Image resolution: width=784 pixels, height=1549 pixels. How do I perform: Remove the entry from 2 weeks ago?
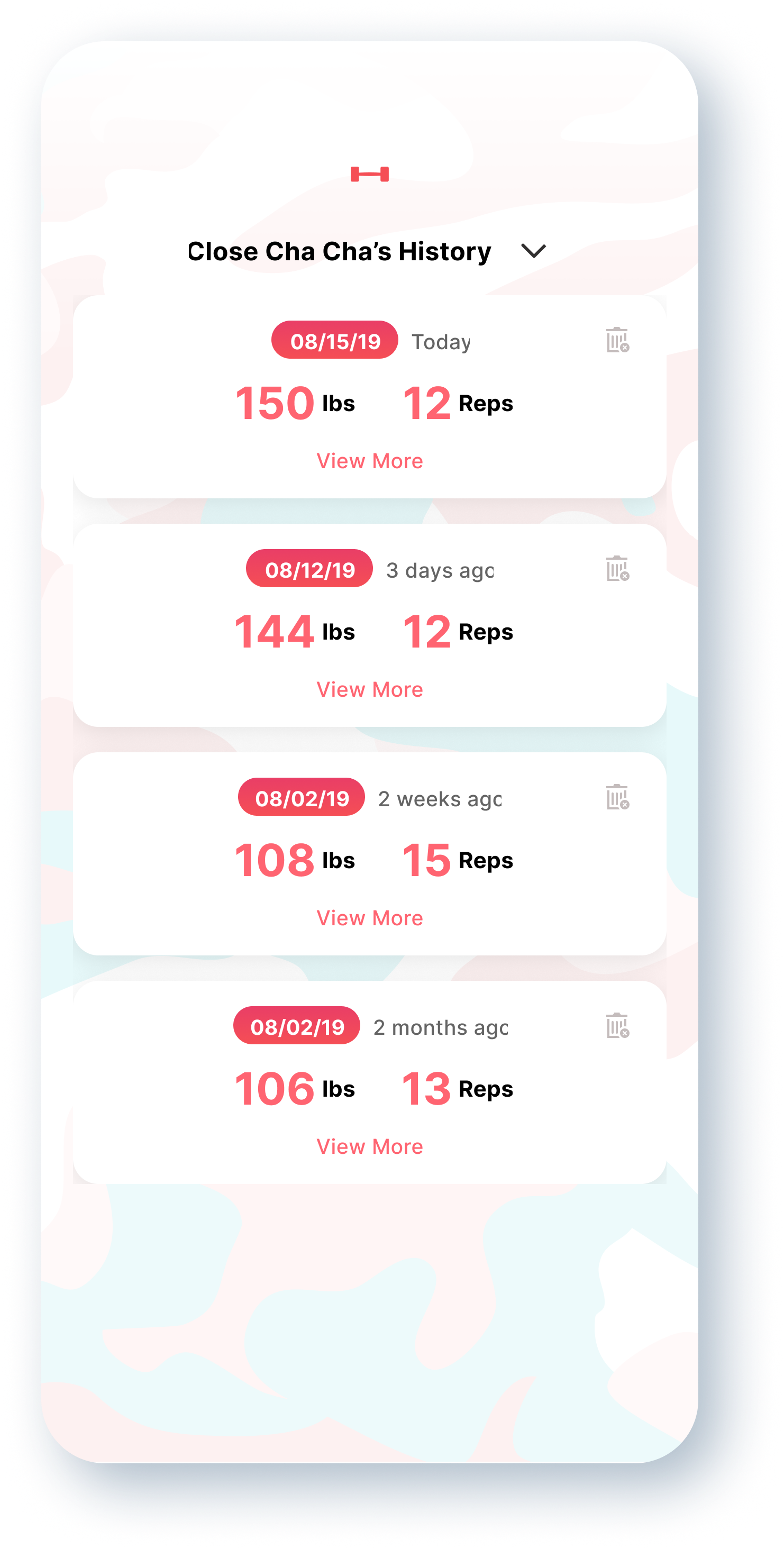617,797
